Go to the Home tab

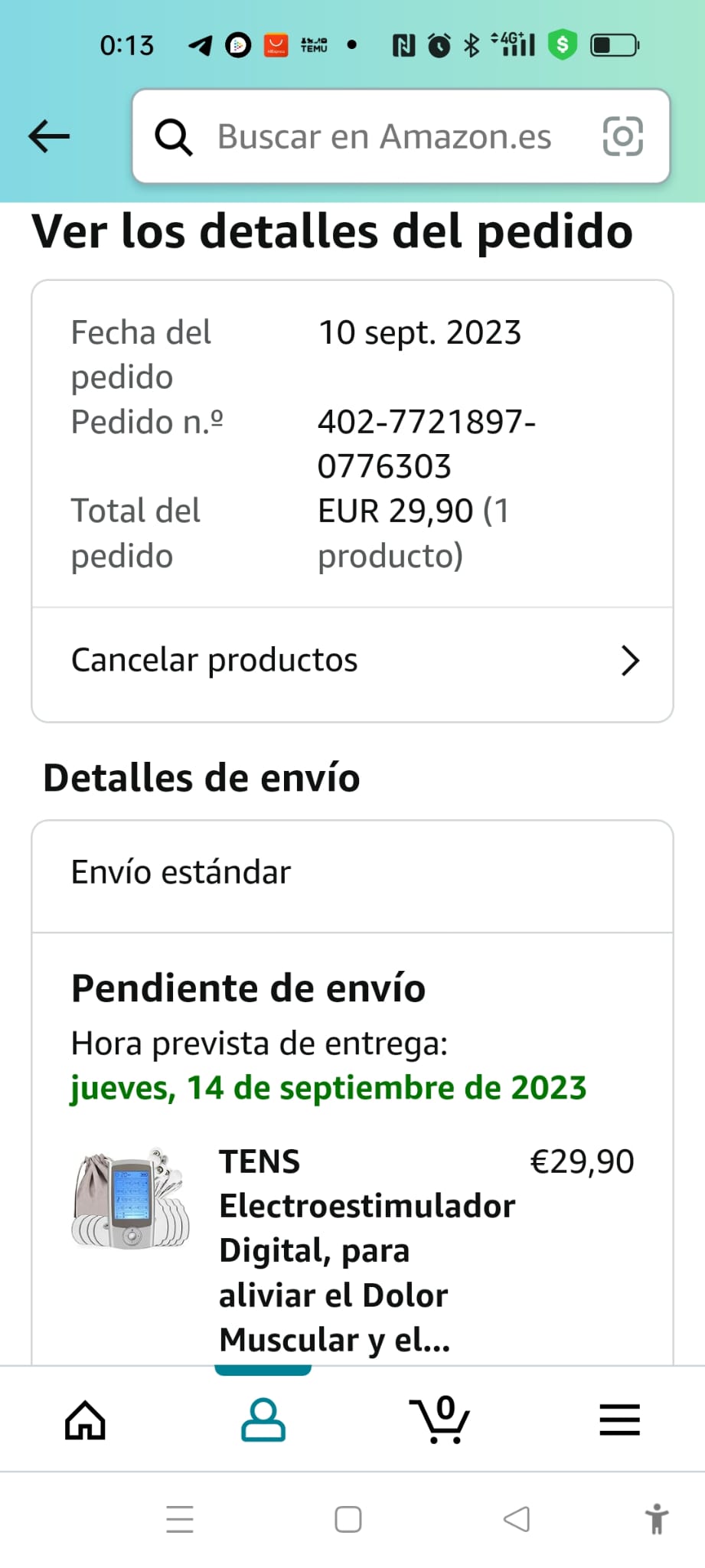(85, 1420)
